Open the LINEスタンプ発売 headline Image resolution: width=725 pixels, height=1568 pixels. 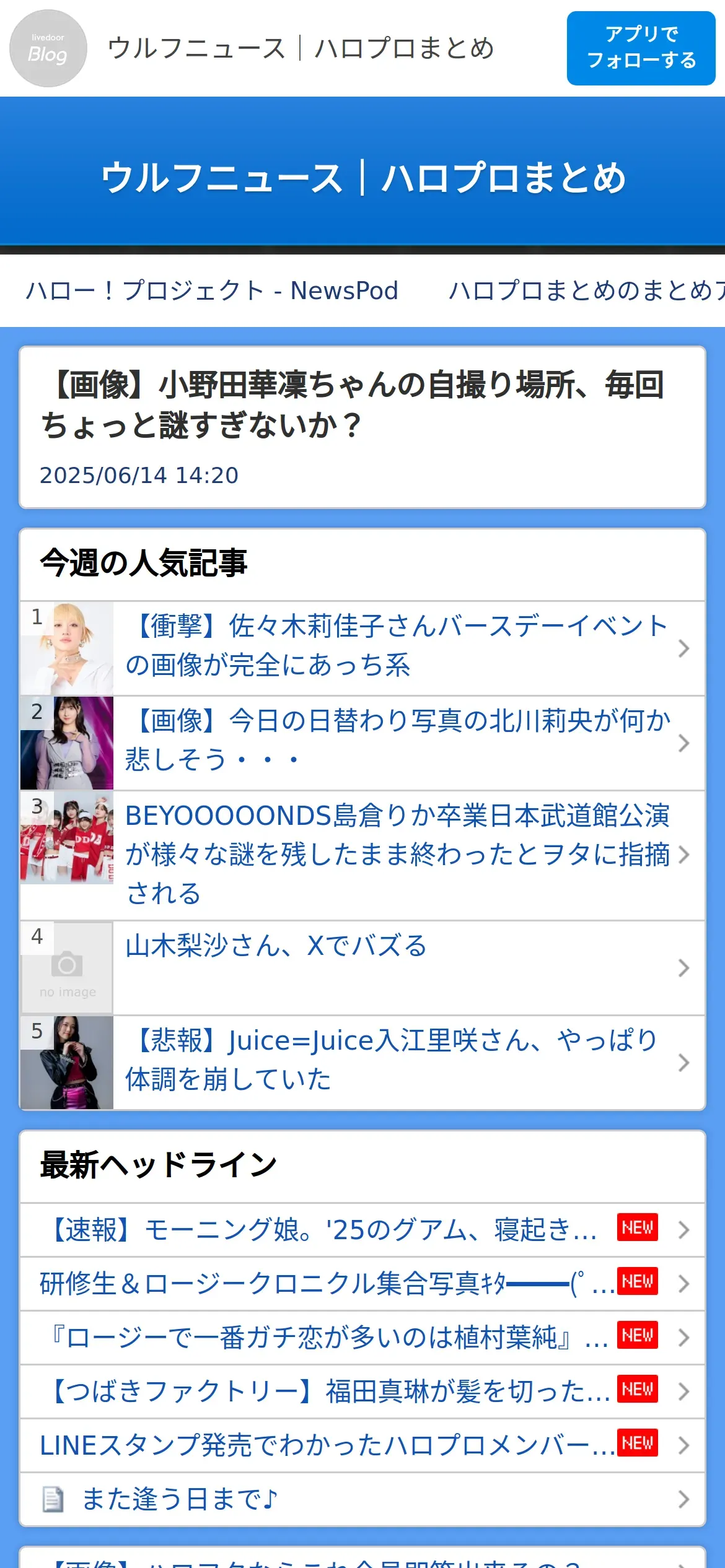pyautogui.click(x=322, y=1445)
